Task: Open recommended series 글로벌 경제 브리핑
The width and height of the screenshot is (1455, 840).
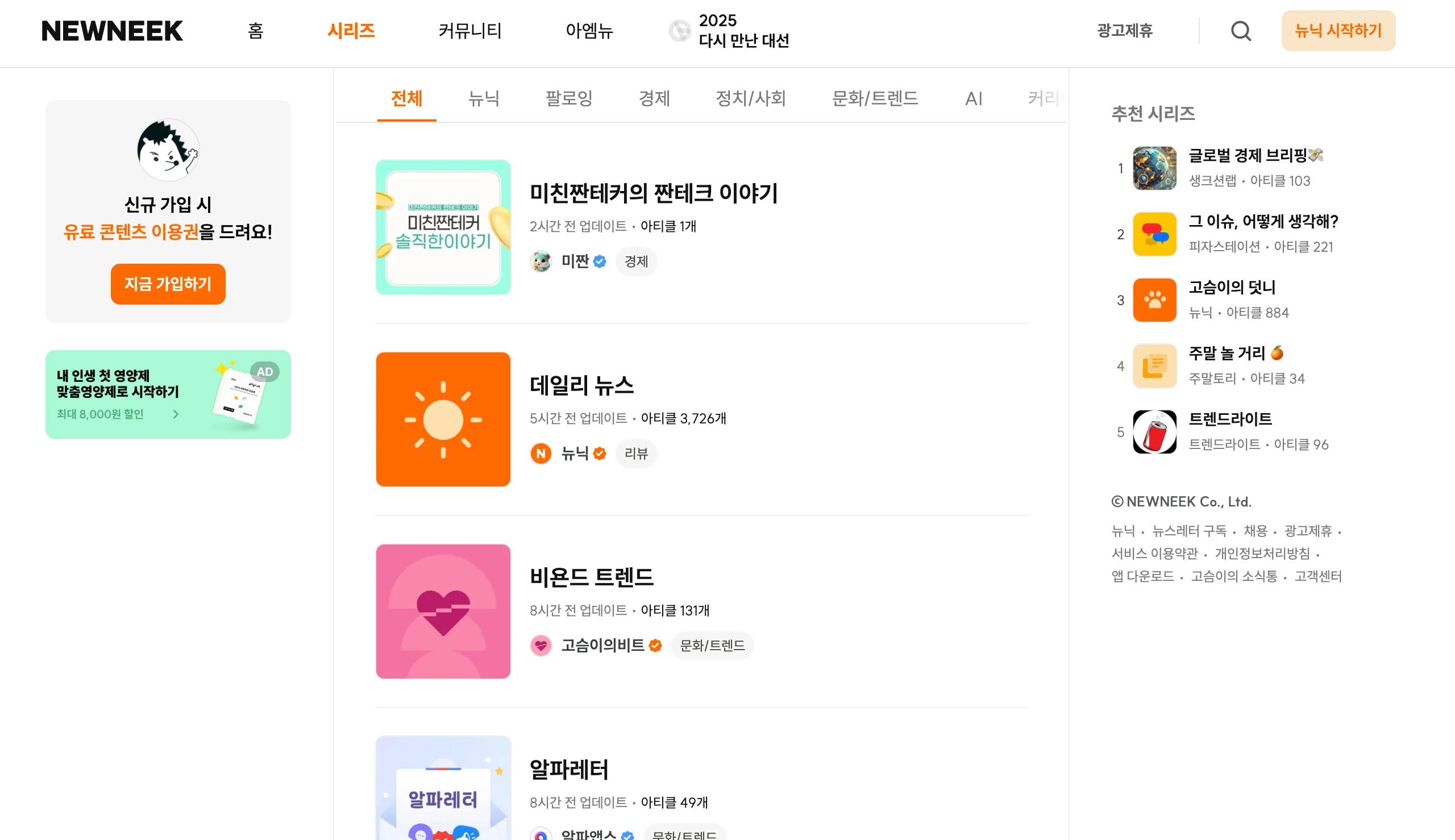Action: click(1248, 155)
